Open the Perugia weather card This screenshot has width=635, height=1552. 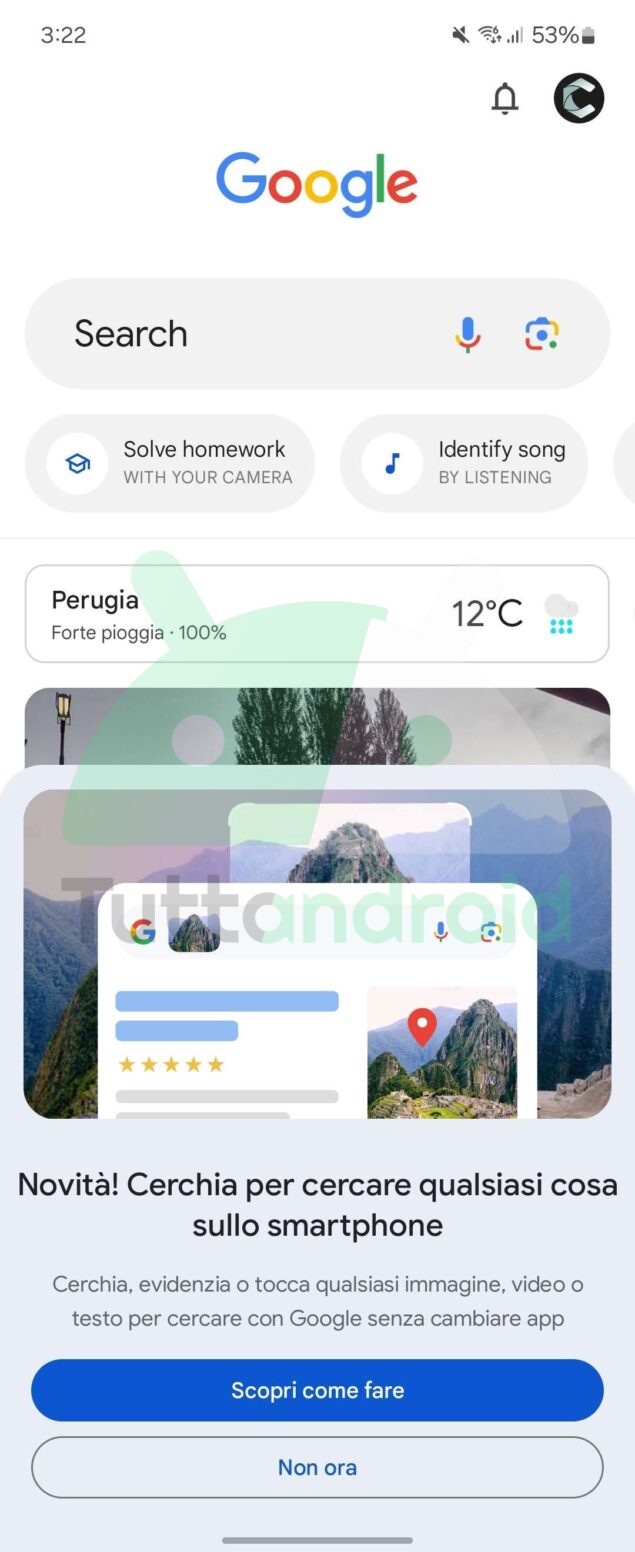(316, 613)
